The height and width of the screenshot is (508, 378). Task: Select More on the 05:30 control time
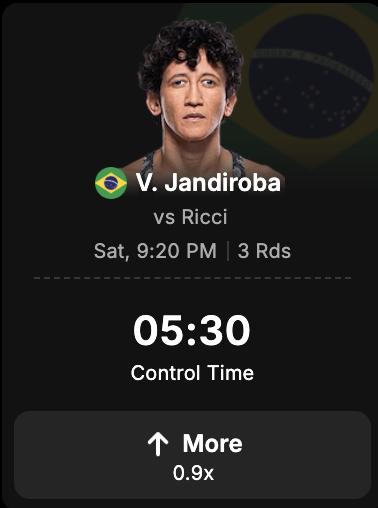pyautogui.click(x=192, y=455)
